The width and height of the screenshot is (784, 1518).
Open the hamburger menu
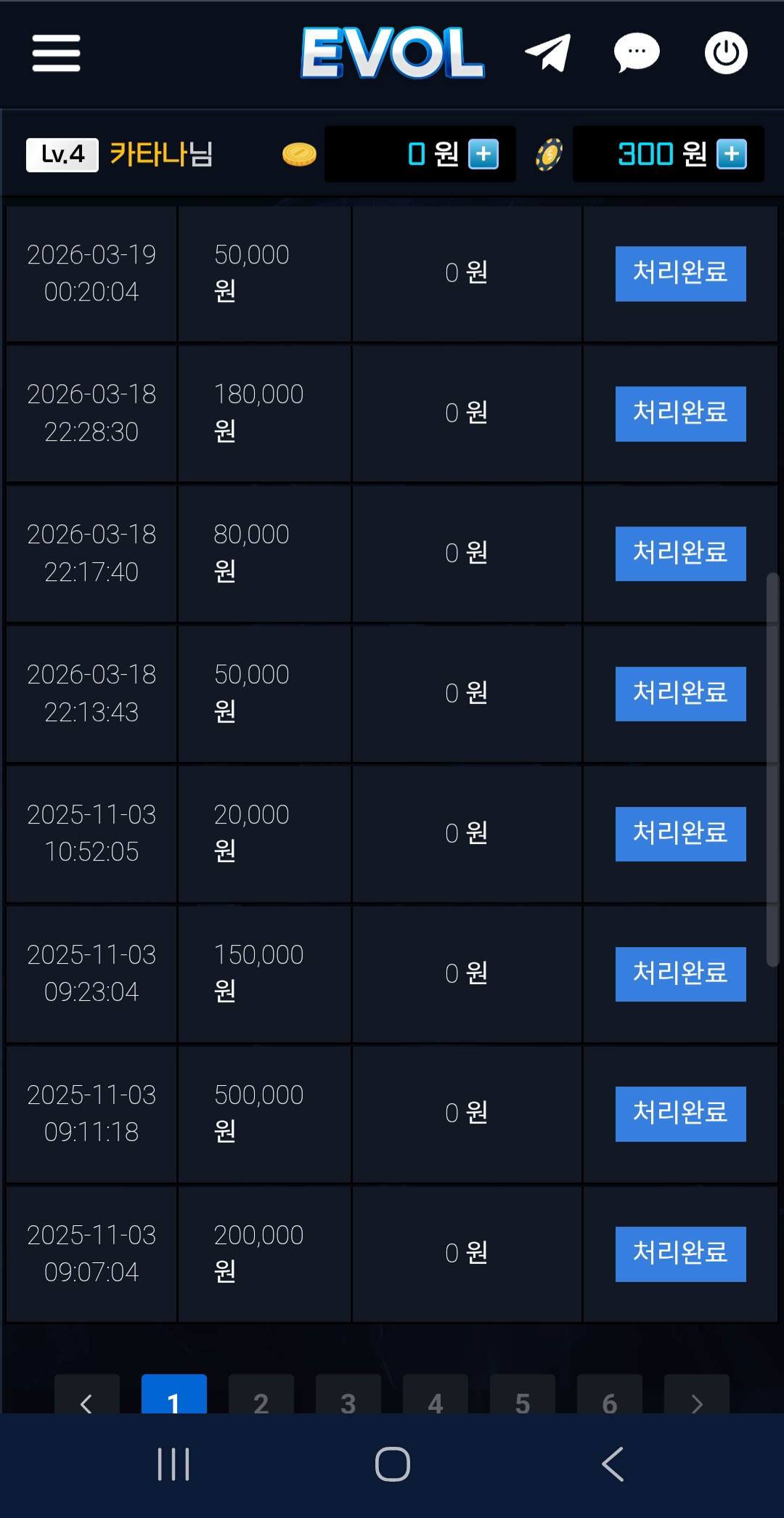[56, 53]
